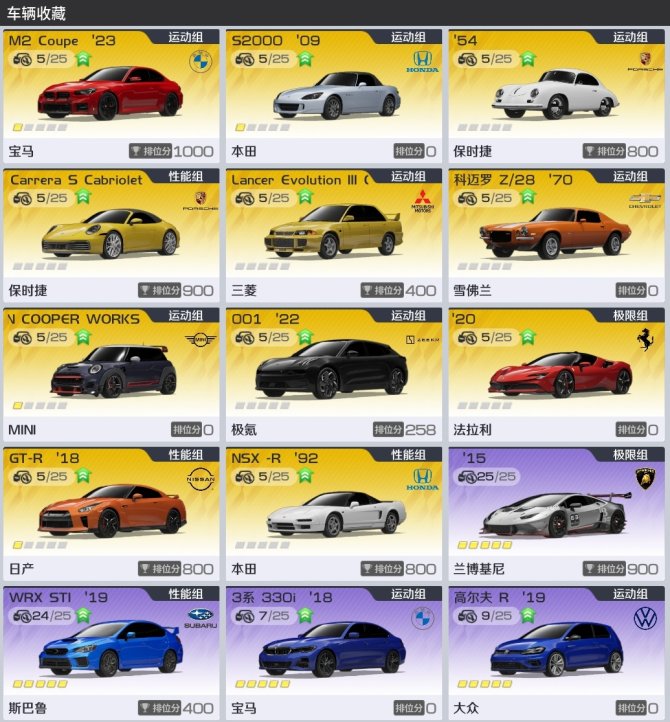
Task: Open the Carrera S Cabriolet card
Action: tap(111, 234)
